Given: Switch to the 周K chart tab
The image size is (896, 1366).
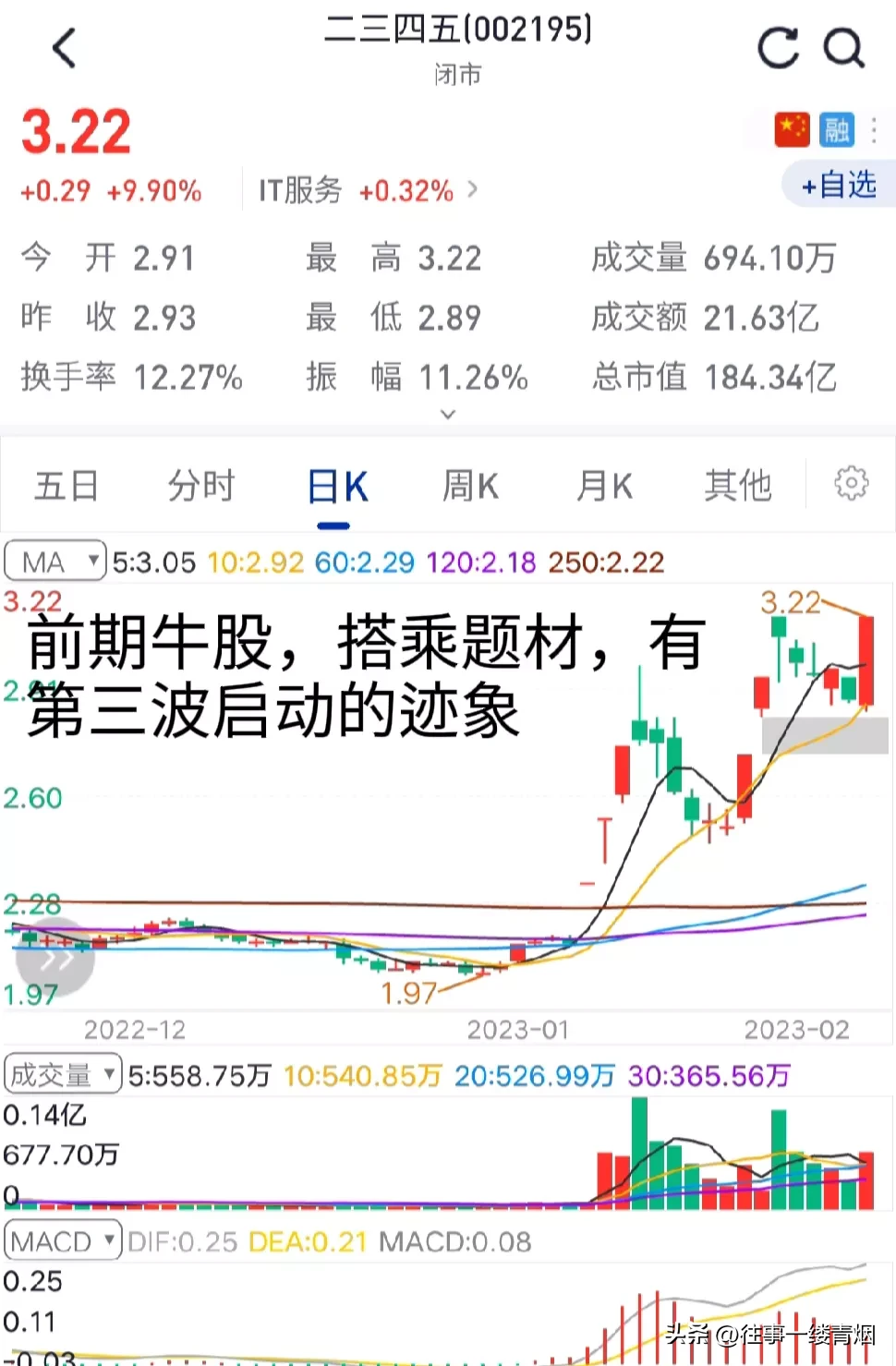Looking at the screenshot, I should click(x=469, y=486).
